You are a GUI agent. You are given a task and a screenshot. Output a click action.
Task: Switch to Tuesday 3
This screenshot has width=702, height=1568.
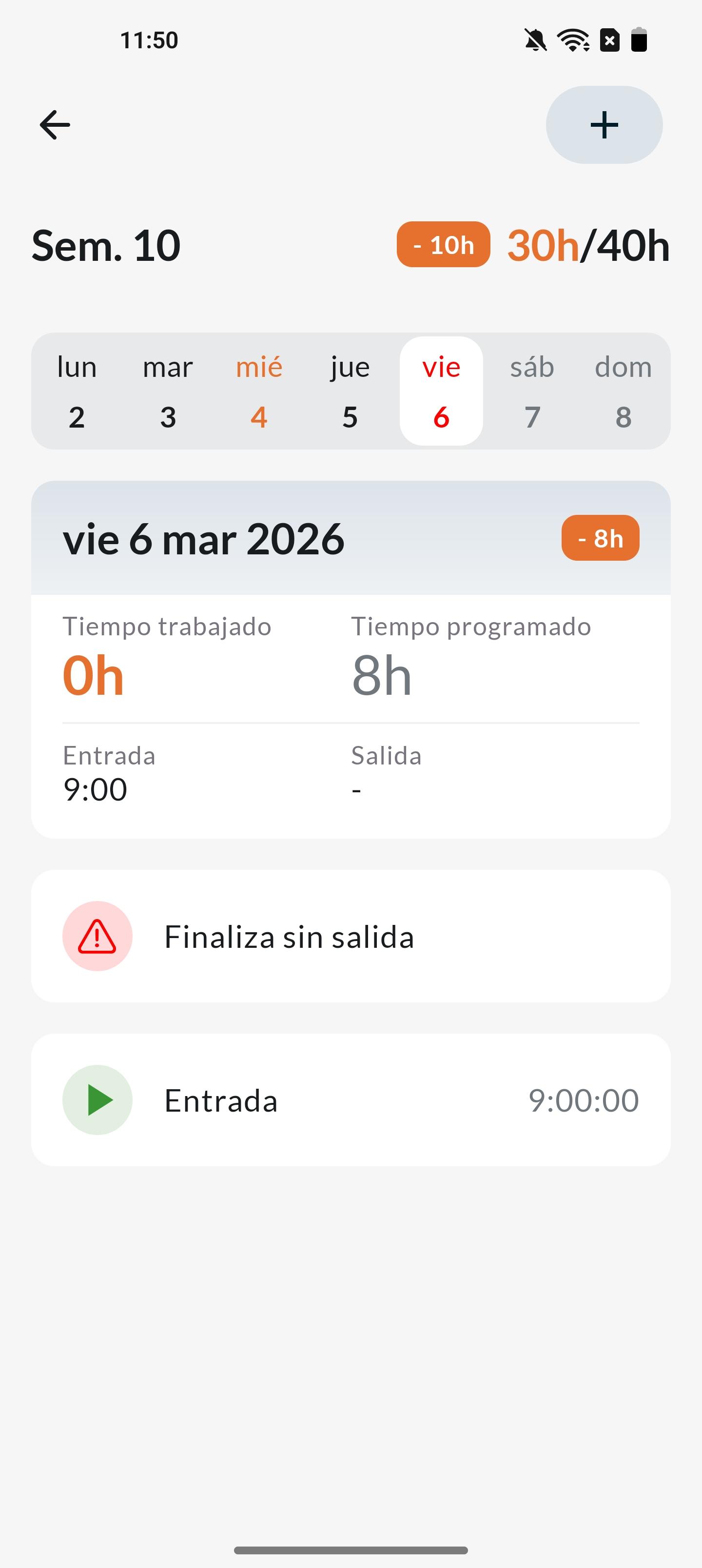[x=167, y=391]
